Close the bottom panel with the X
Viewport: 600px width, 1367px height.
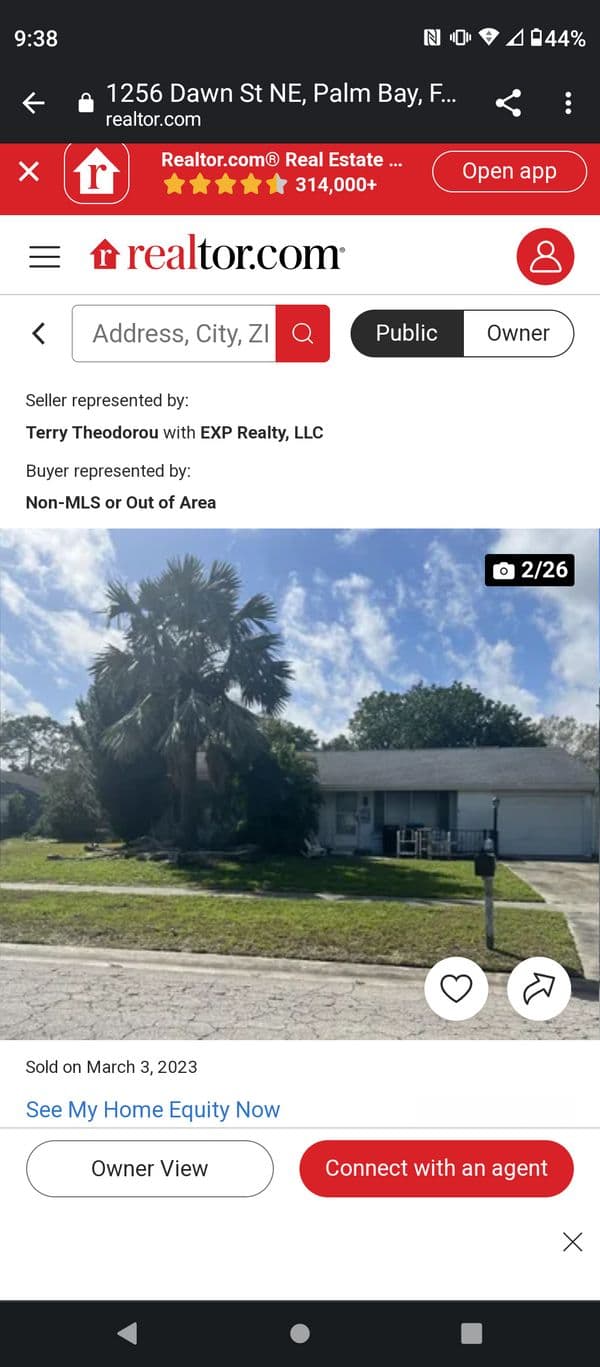click(x=572, y=1242)
